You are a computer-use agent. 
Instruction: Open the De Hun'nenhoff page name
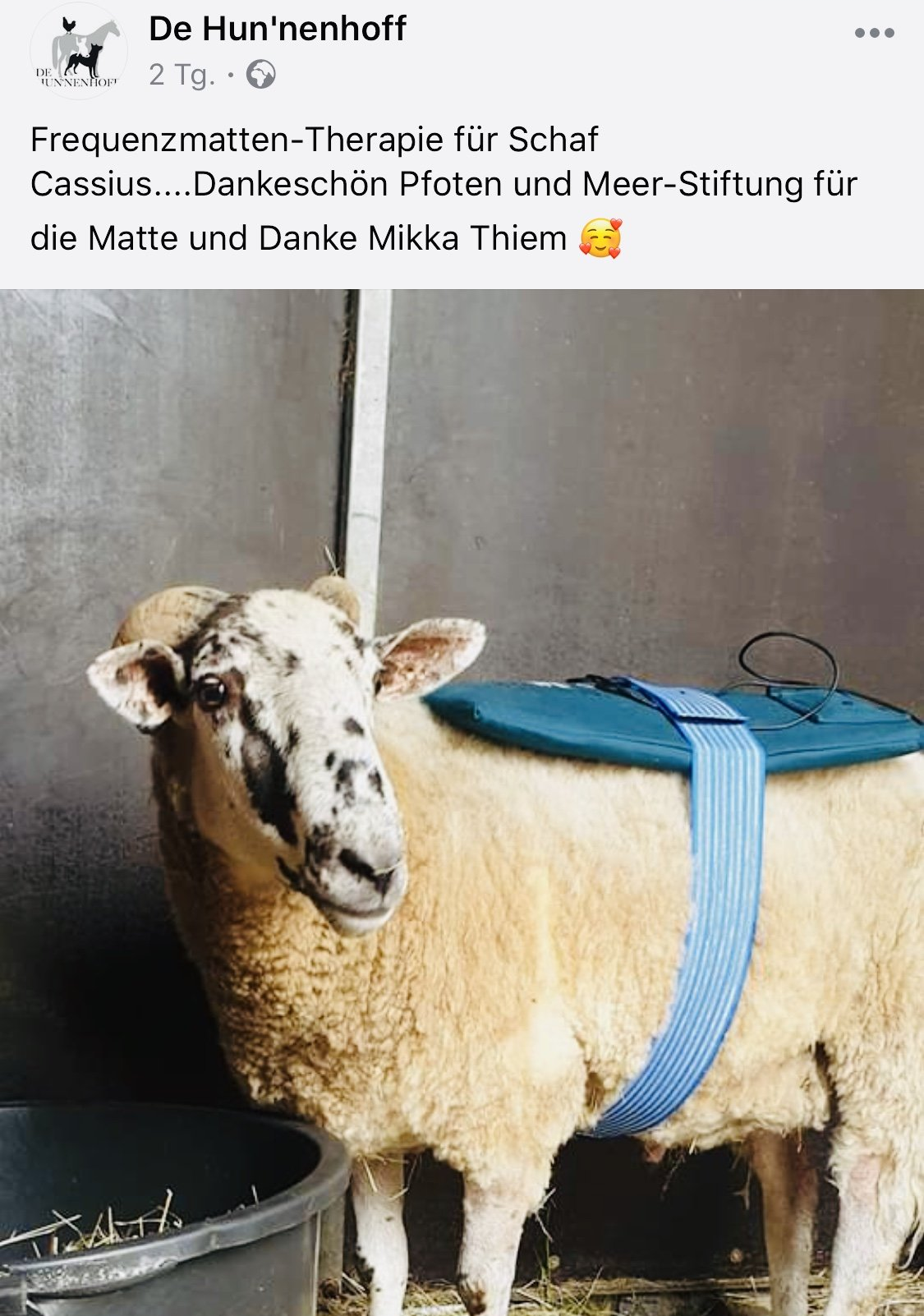tap(277, 30)
